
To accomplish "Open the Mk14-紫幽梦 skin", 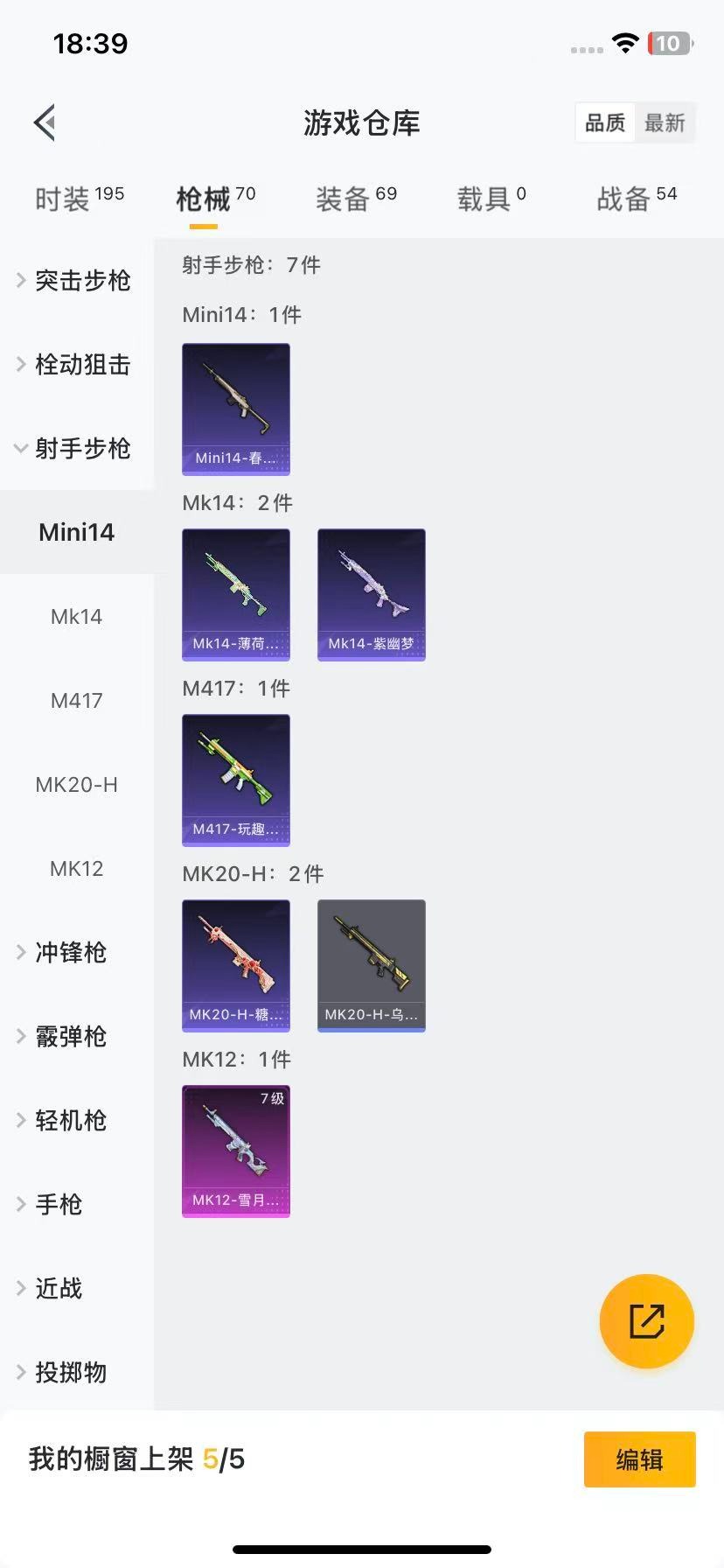I will click(371, 594).
